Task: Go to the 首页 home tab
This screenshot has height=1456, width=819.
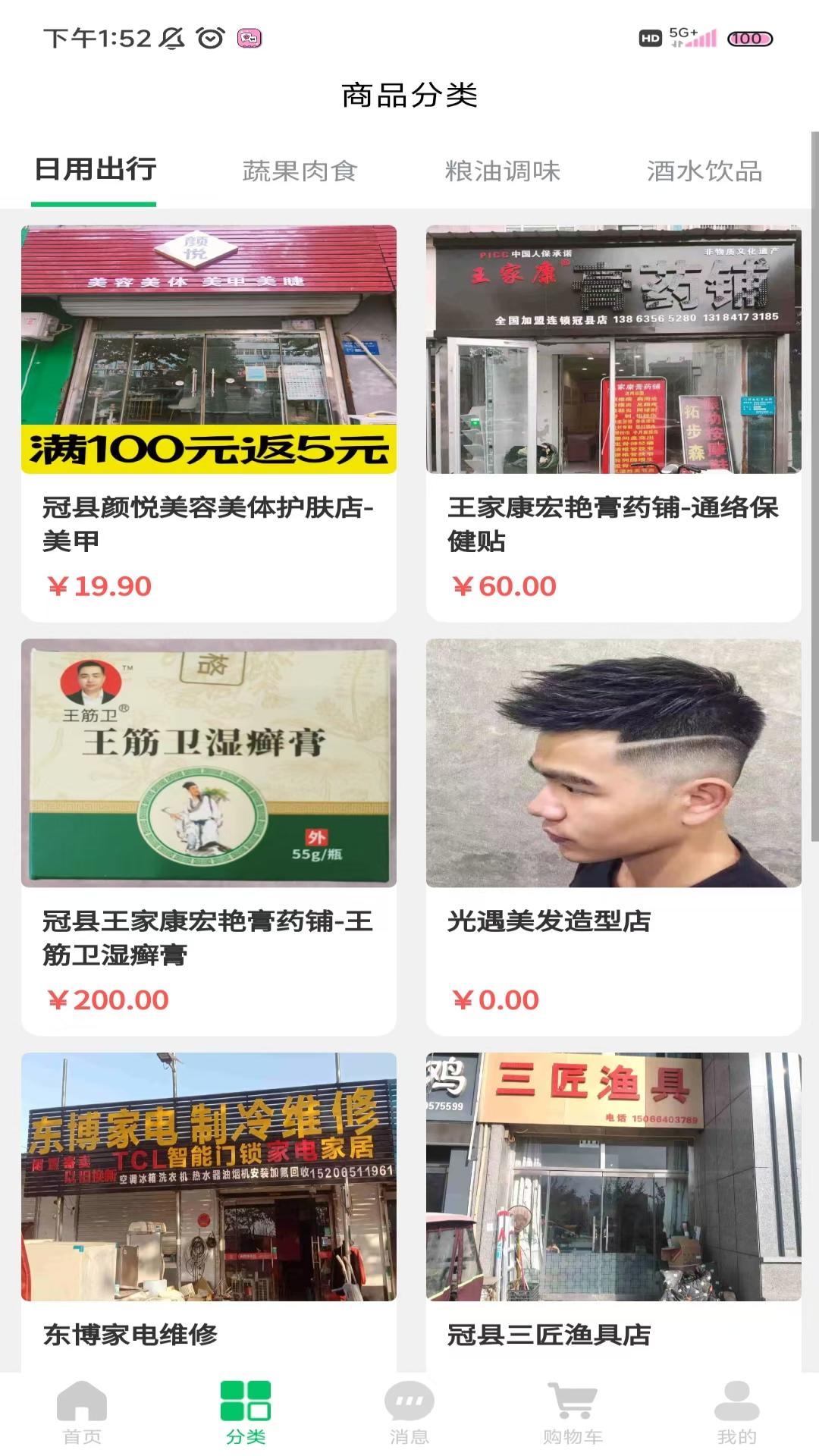Action: 82,1413
